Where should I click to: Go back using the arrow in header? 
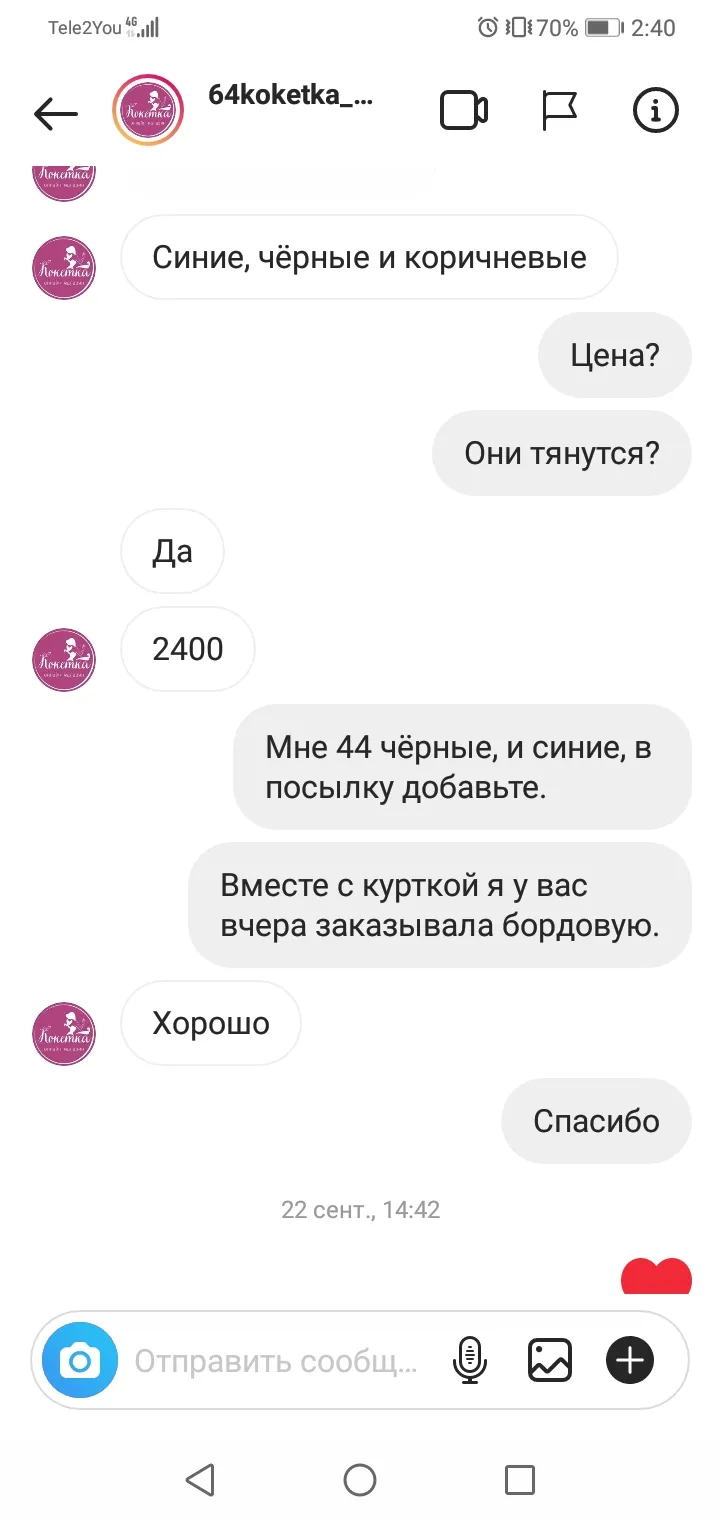click(x=56, y=113)
